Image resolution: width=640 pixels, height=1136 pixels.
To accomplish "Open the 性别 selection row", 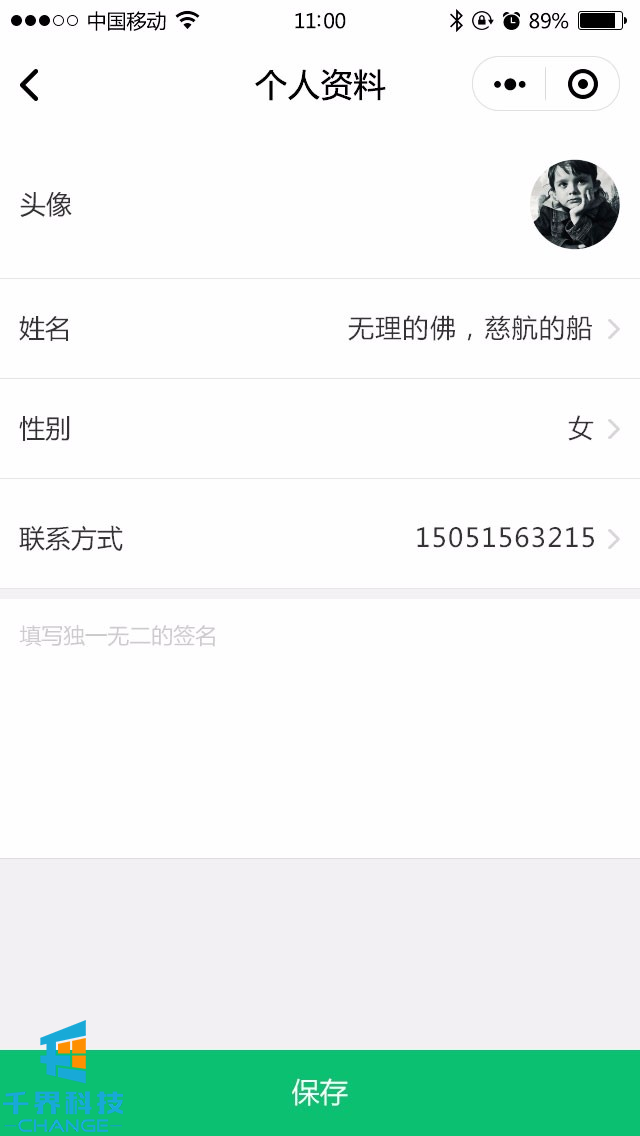I will (320, 428).
